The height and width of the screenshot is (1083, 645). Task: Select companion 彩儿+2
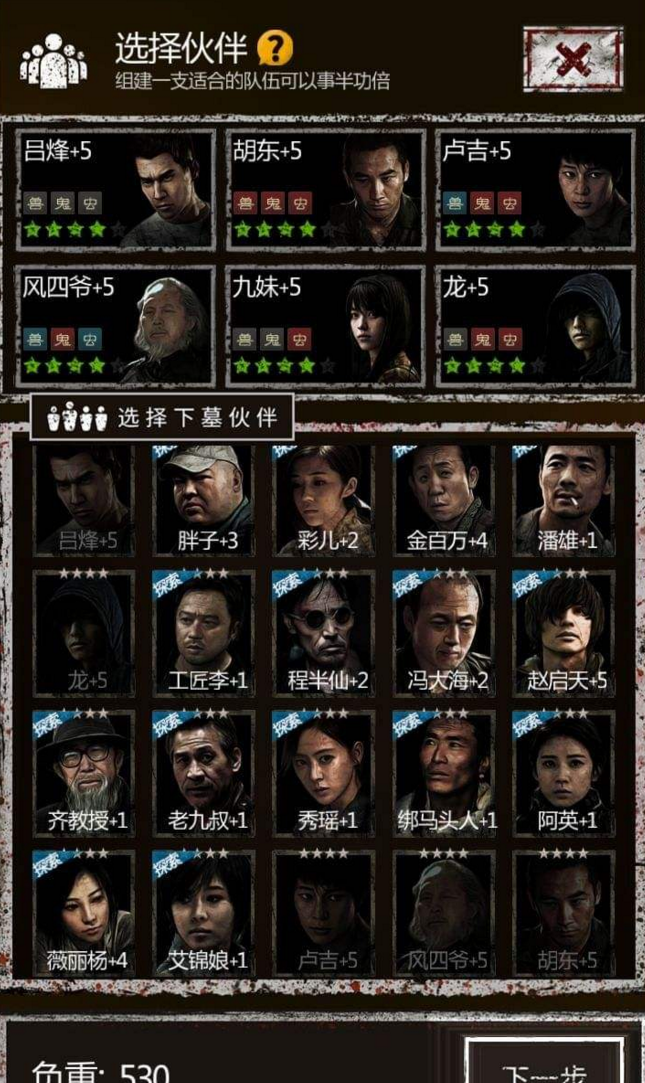(323, 500)
